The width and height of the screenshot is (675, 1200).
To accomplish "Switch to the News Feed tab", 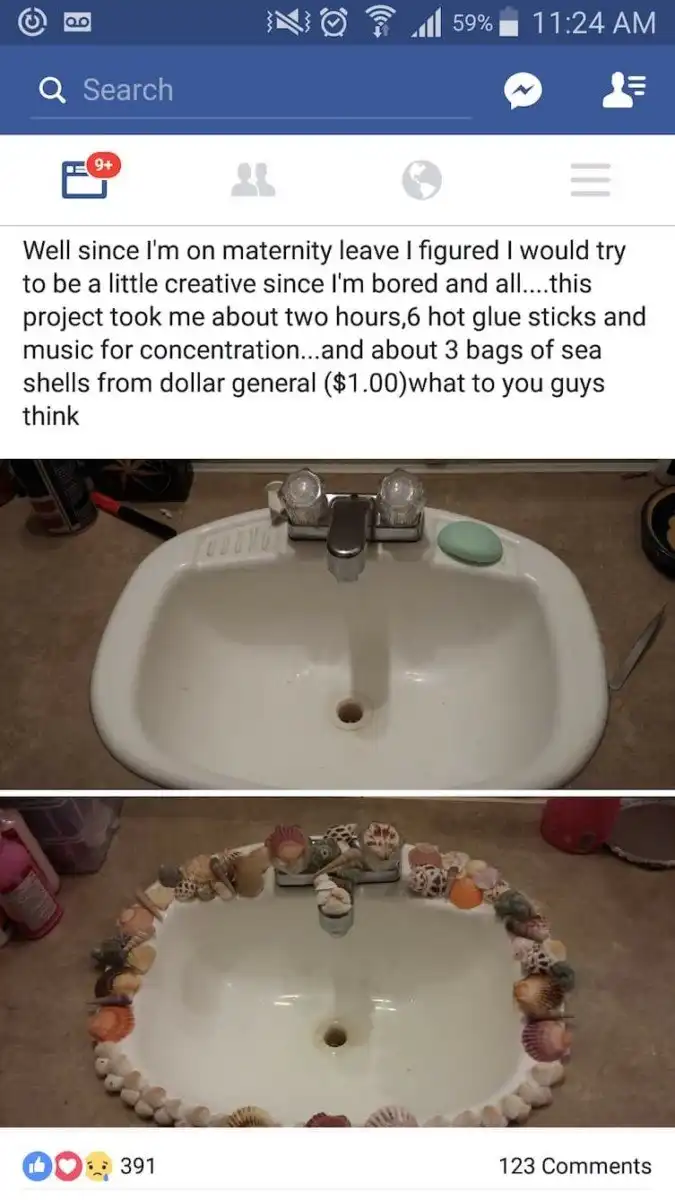I will click(x=86, y=180).
